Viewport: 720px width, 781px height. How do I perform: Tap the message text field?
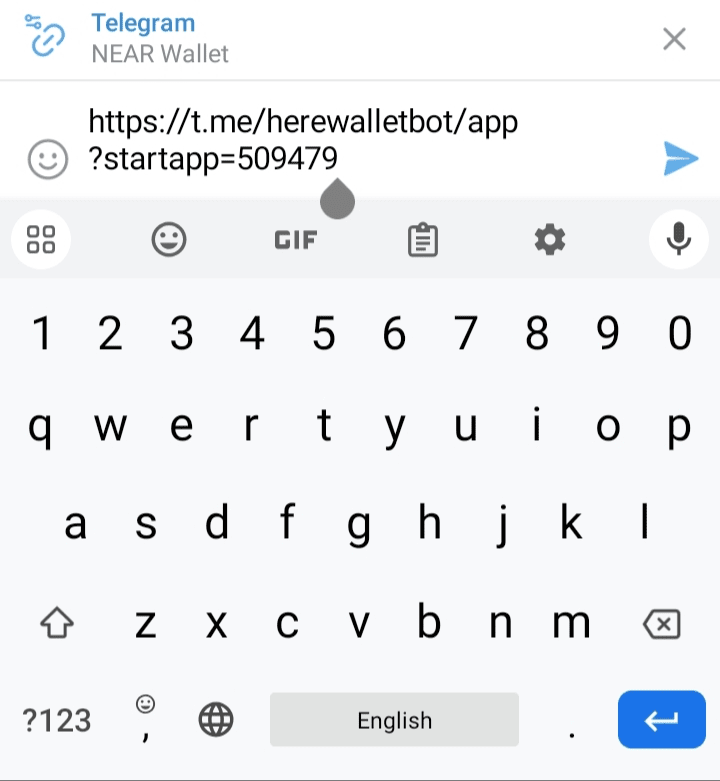tap(360, 140)
